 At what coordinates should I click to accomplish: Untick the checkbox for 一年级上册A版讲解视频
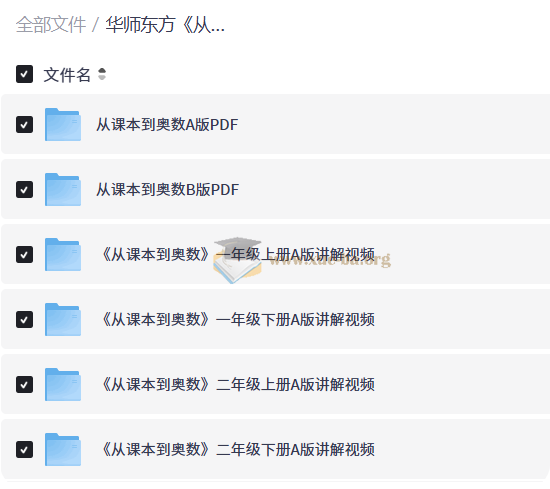coord(25,255)
